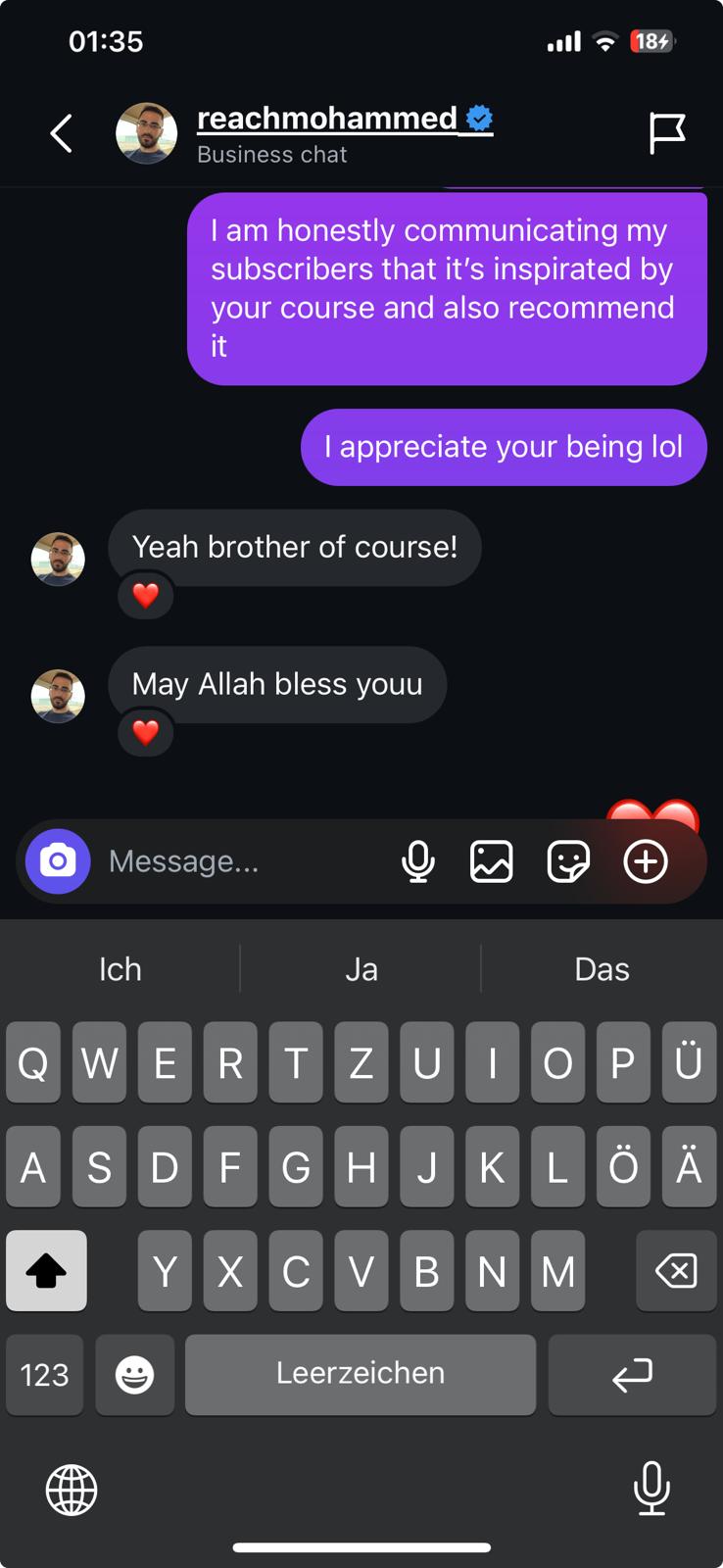The height and width of the screenshot is (1568, 723).
Task: Tap the backspace key
Action: point(676,1271)
